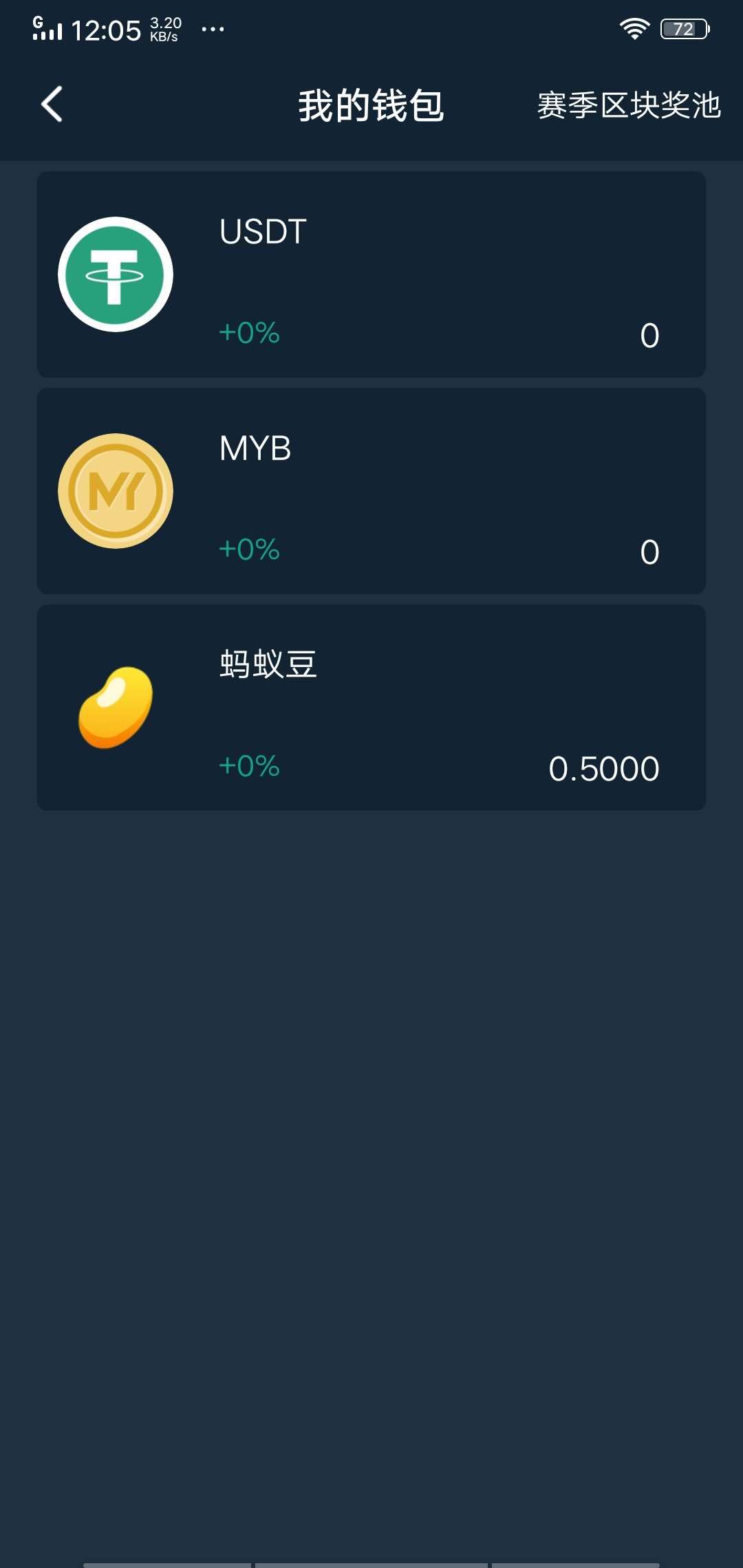This screenshot has height=1568, width=743.
Task: Tap the 0 balance on the MYB card
Action: [649, 552]
